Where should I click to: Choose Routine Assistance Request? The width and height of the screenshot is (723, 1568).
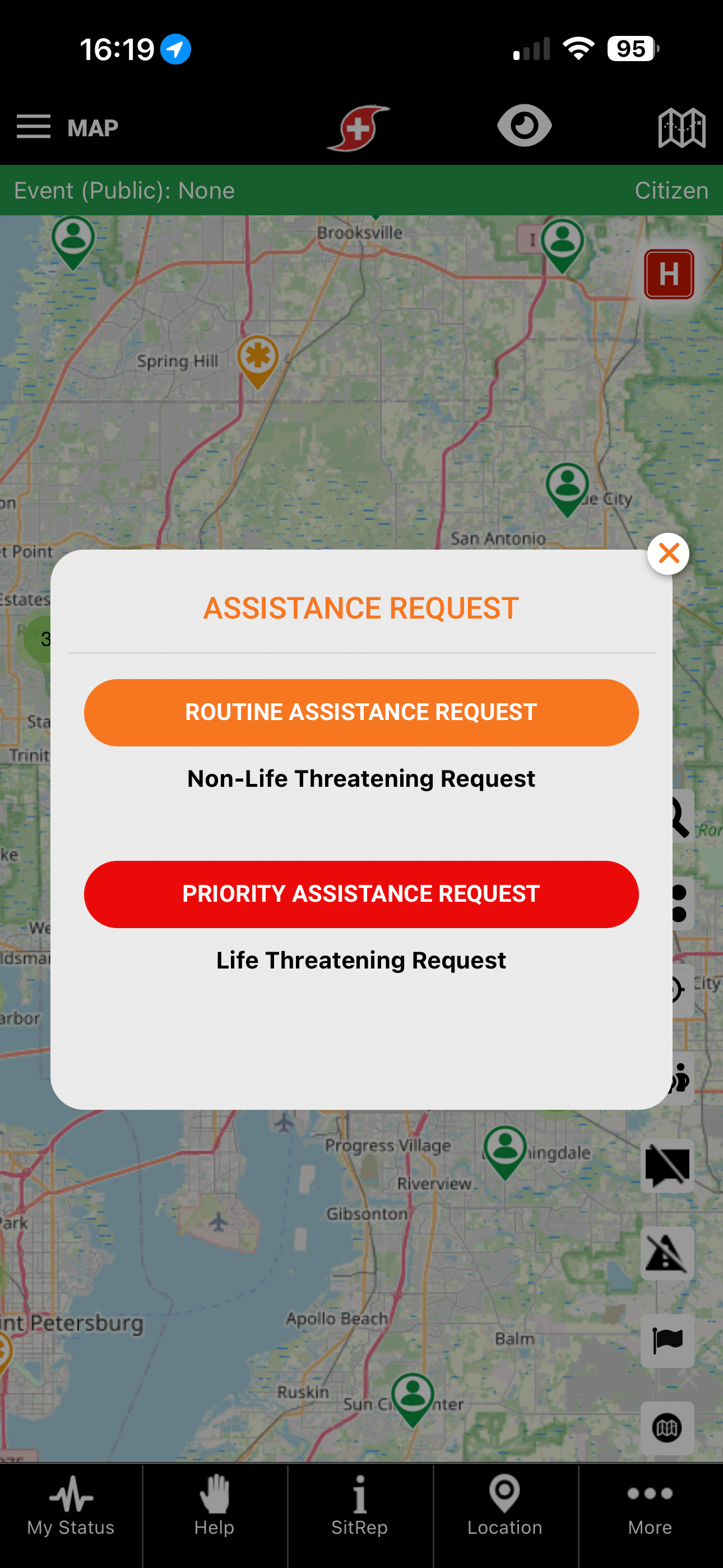[361, 712]
